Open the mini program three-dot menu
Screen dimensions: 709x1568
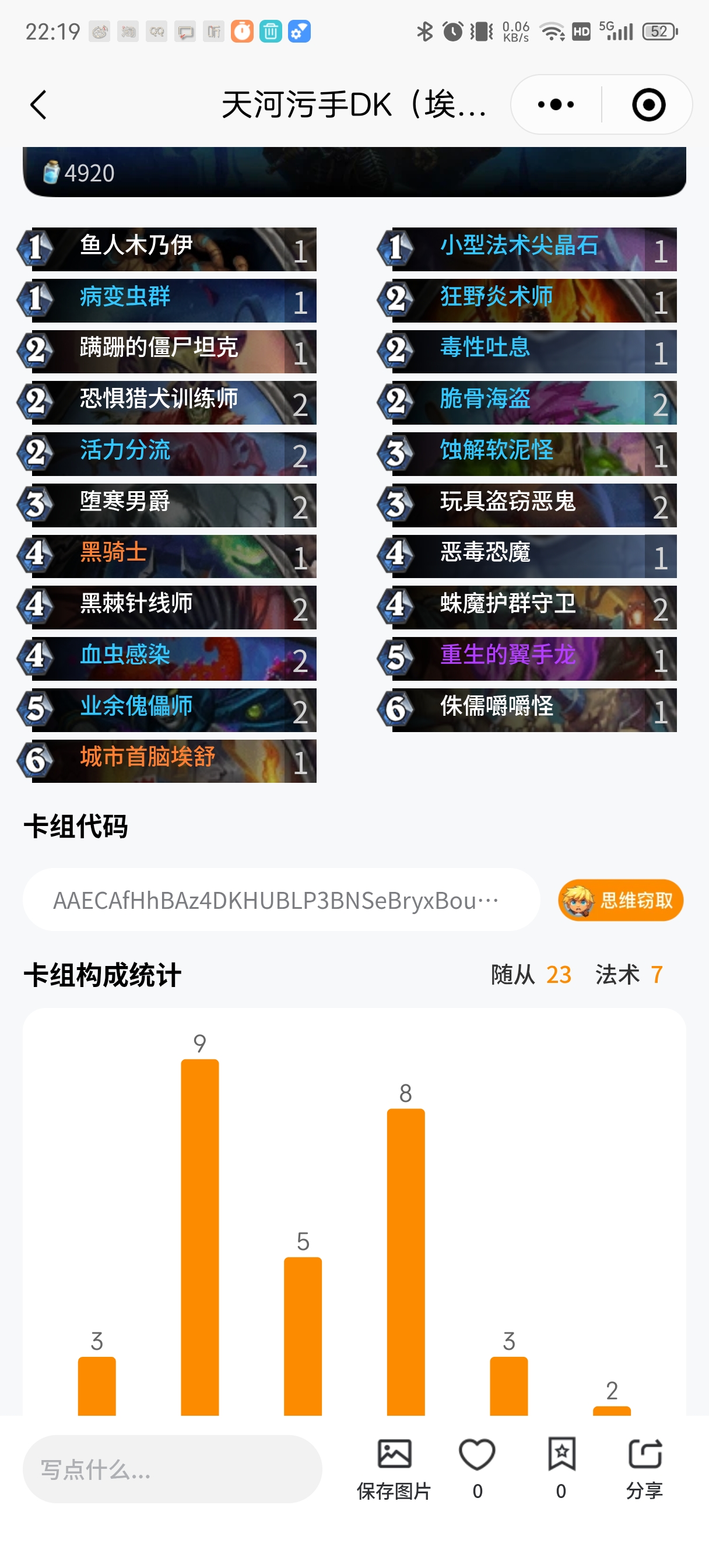click(x=556, y=104)
